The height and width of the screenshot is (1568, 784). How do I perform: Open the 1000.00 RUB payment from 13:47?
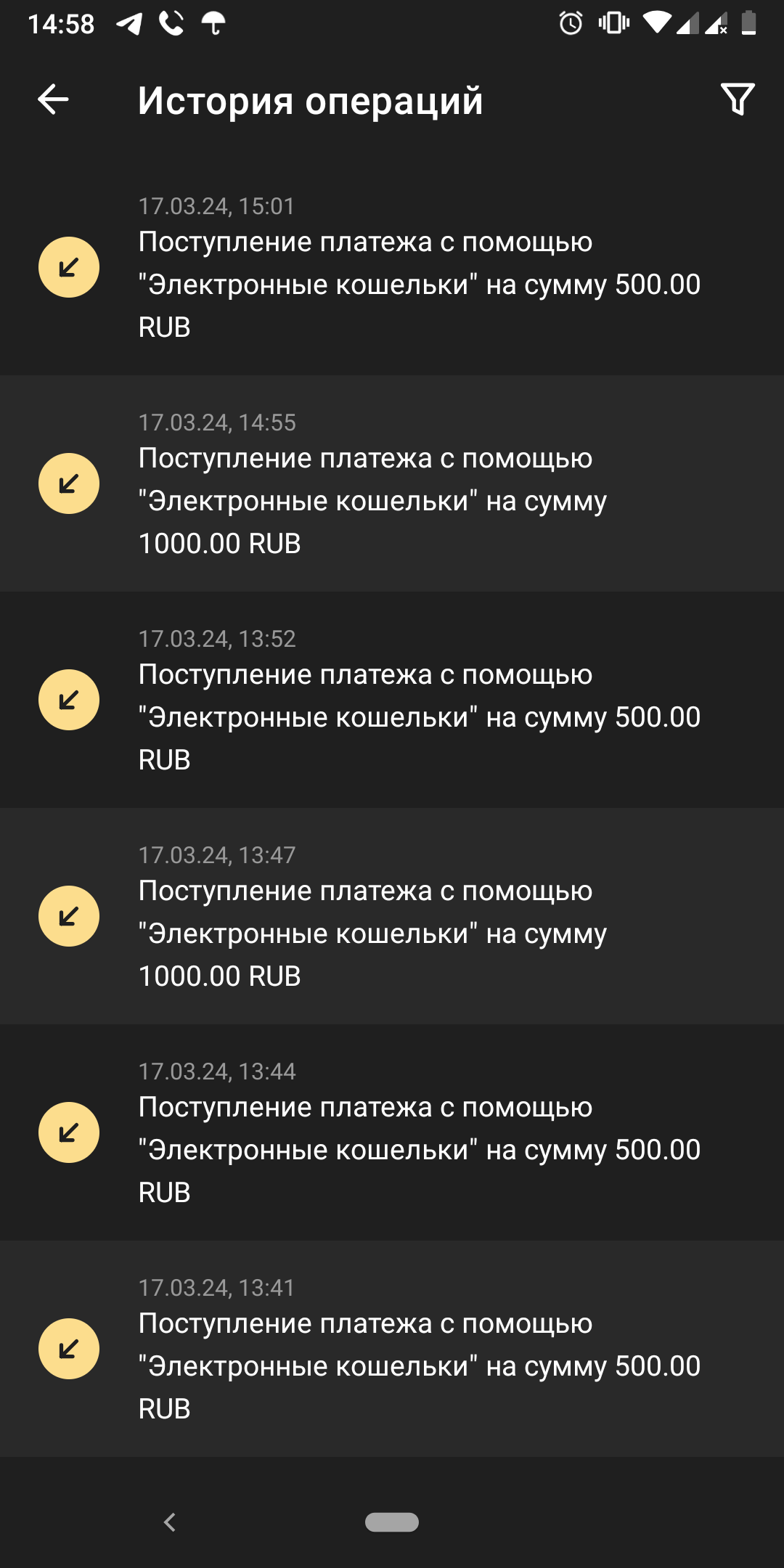pos(392,916)
